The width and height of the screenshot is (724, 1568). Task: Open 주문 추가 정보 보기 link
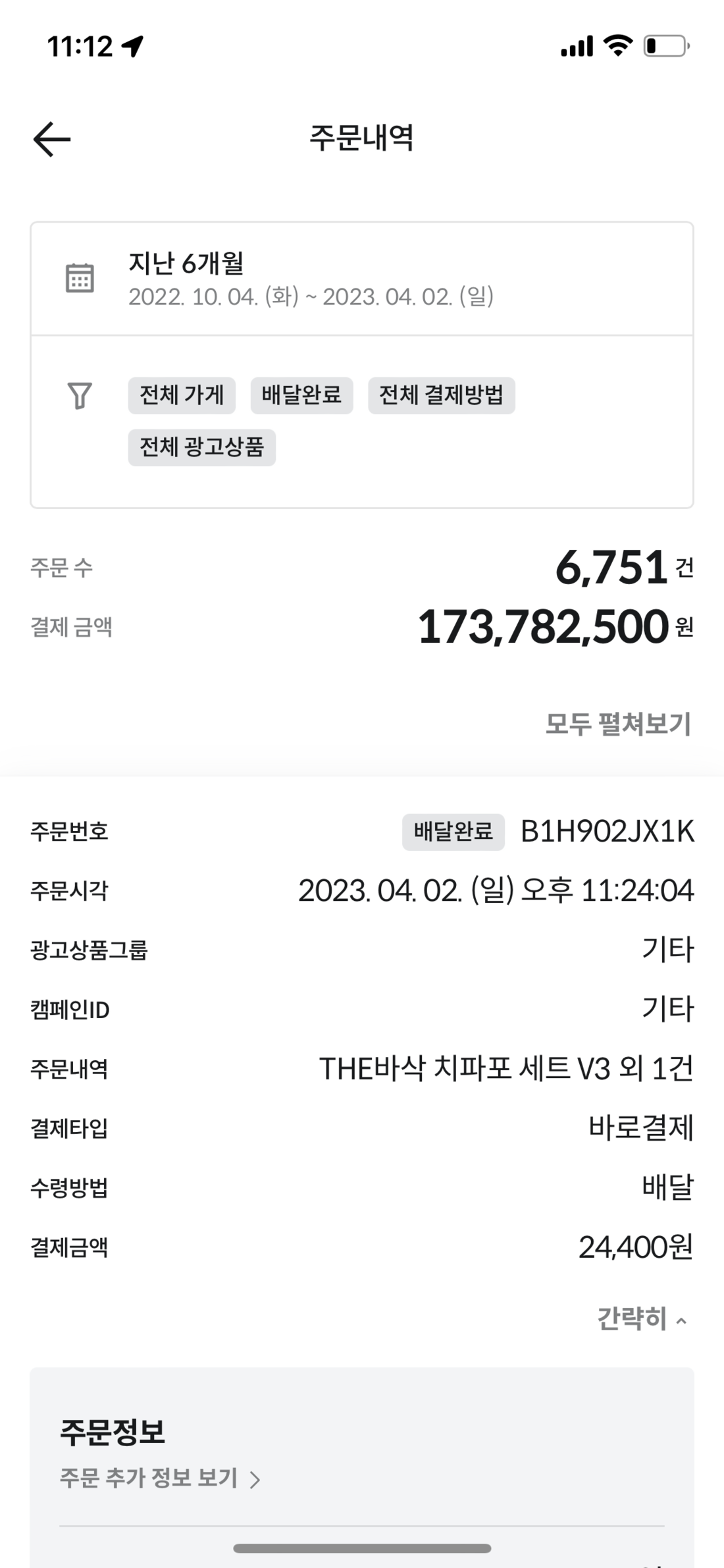pyautogui.click(x=160, y=1478)
